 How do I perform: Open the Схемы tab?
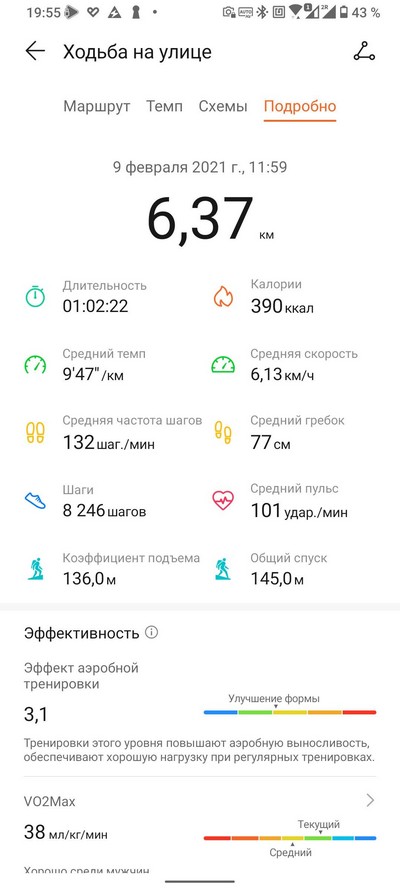223,107
